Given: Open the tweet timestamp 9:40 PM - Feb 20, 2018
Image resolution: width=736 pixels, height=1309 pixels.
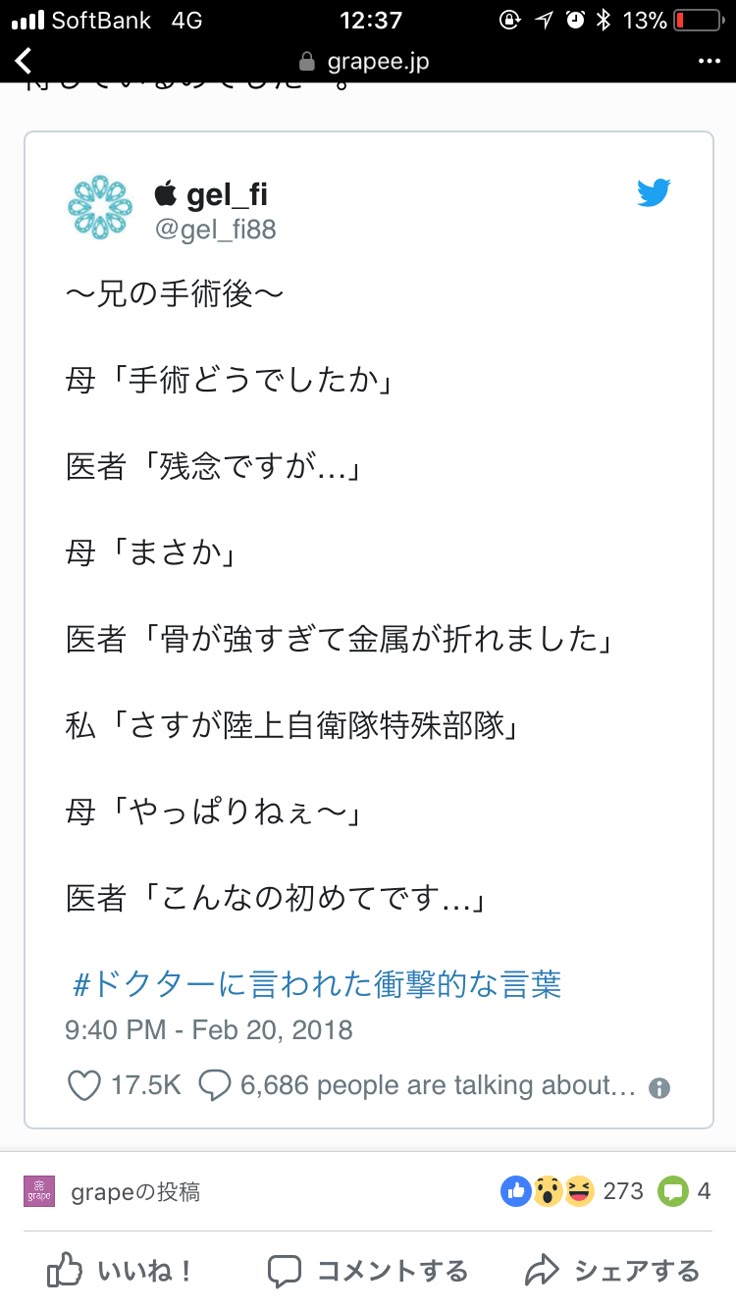Looking at the screenshot, I should click(x=208, y=1029).
